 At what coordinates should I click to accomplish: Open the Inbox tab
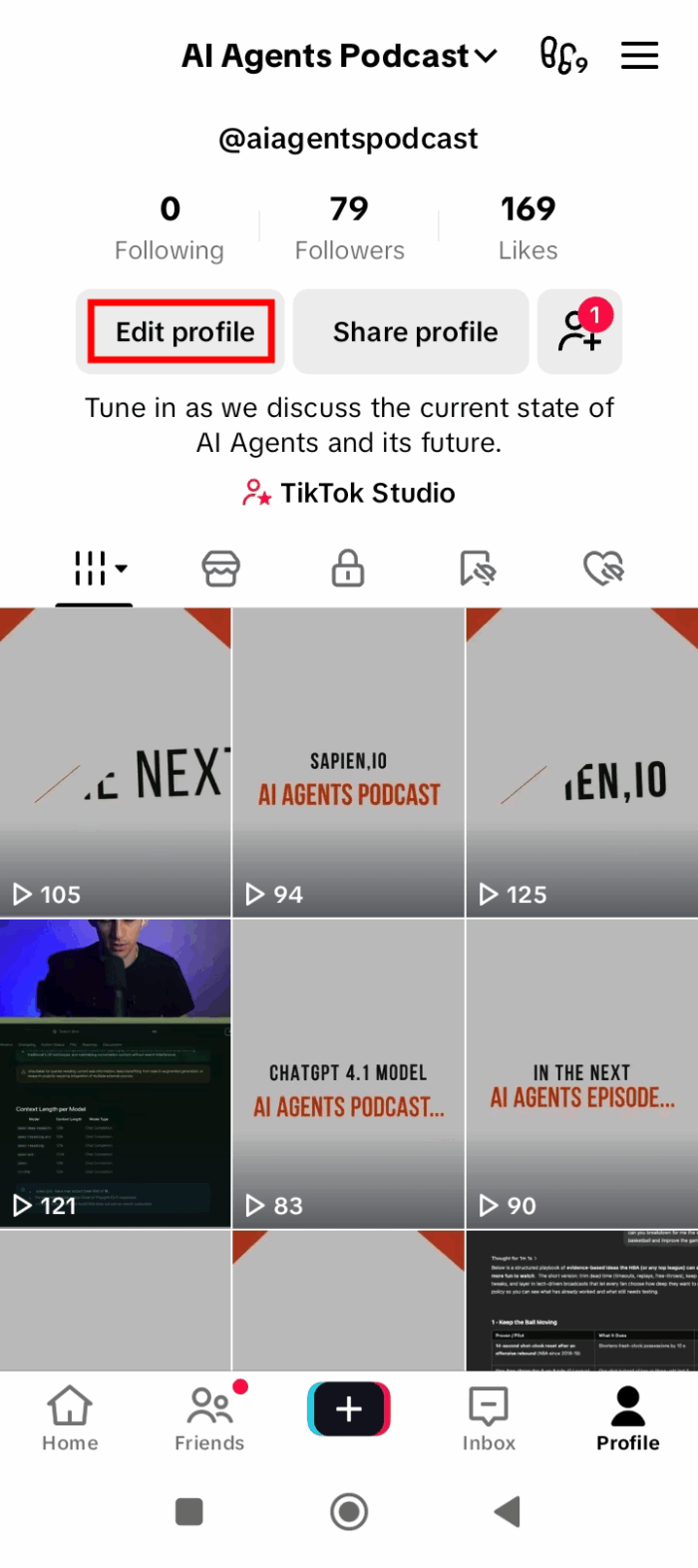[x=489, y=1417]
